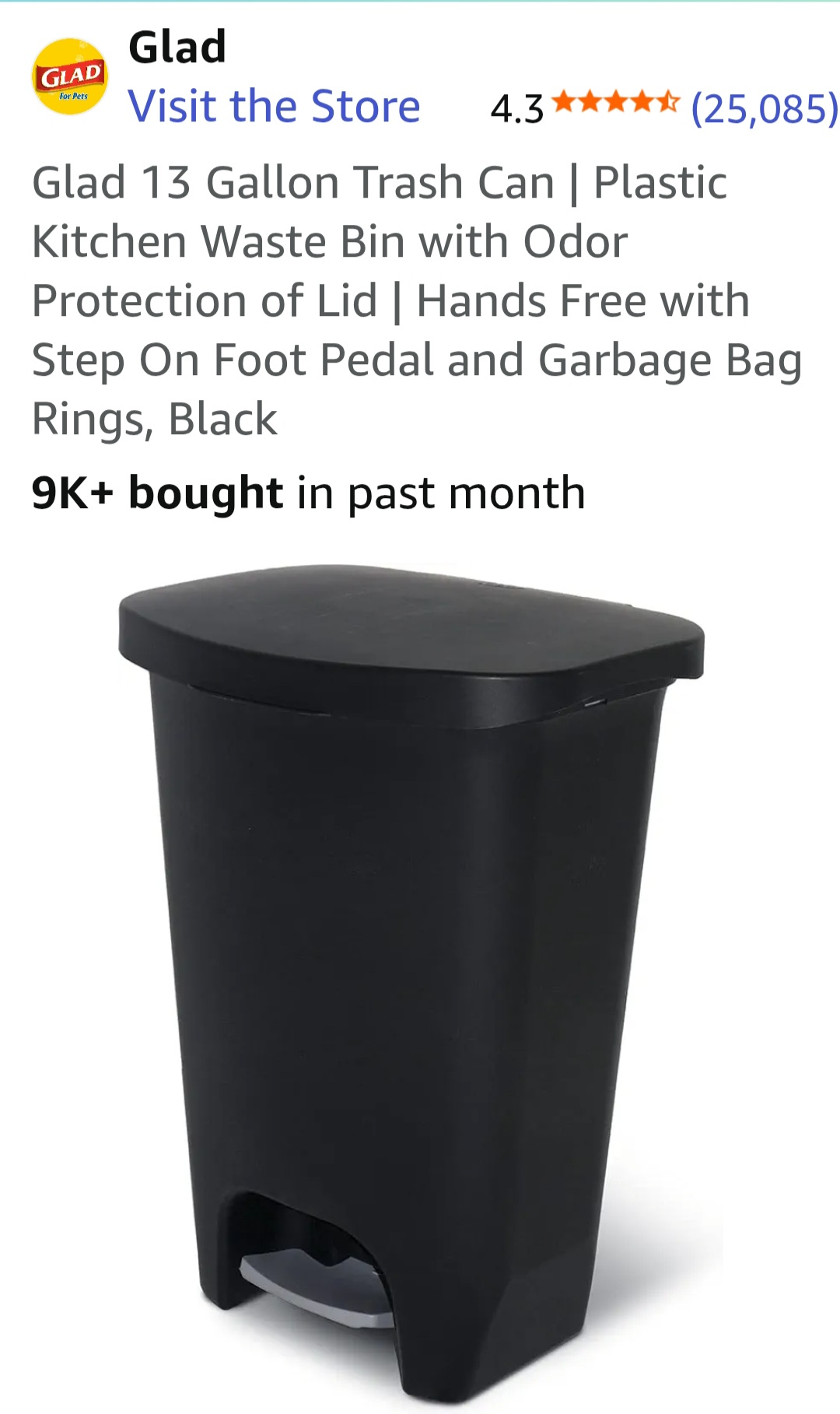Visit the Glad store
This screenshot has width=840, height=1414.
274,107
